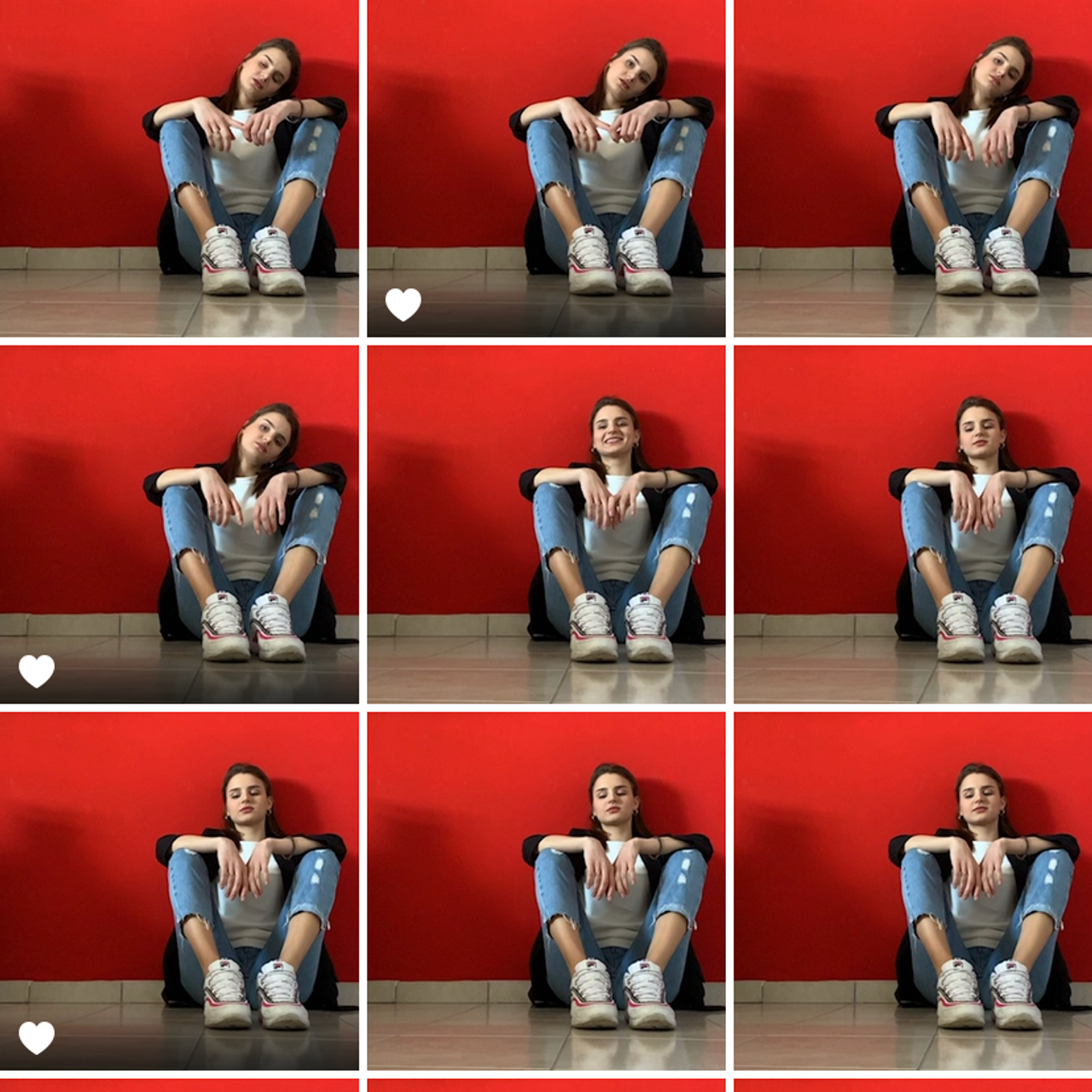Open the photo of the woman smiling broadly

546,524
